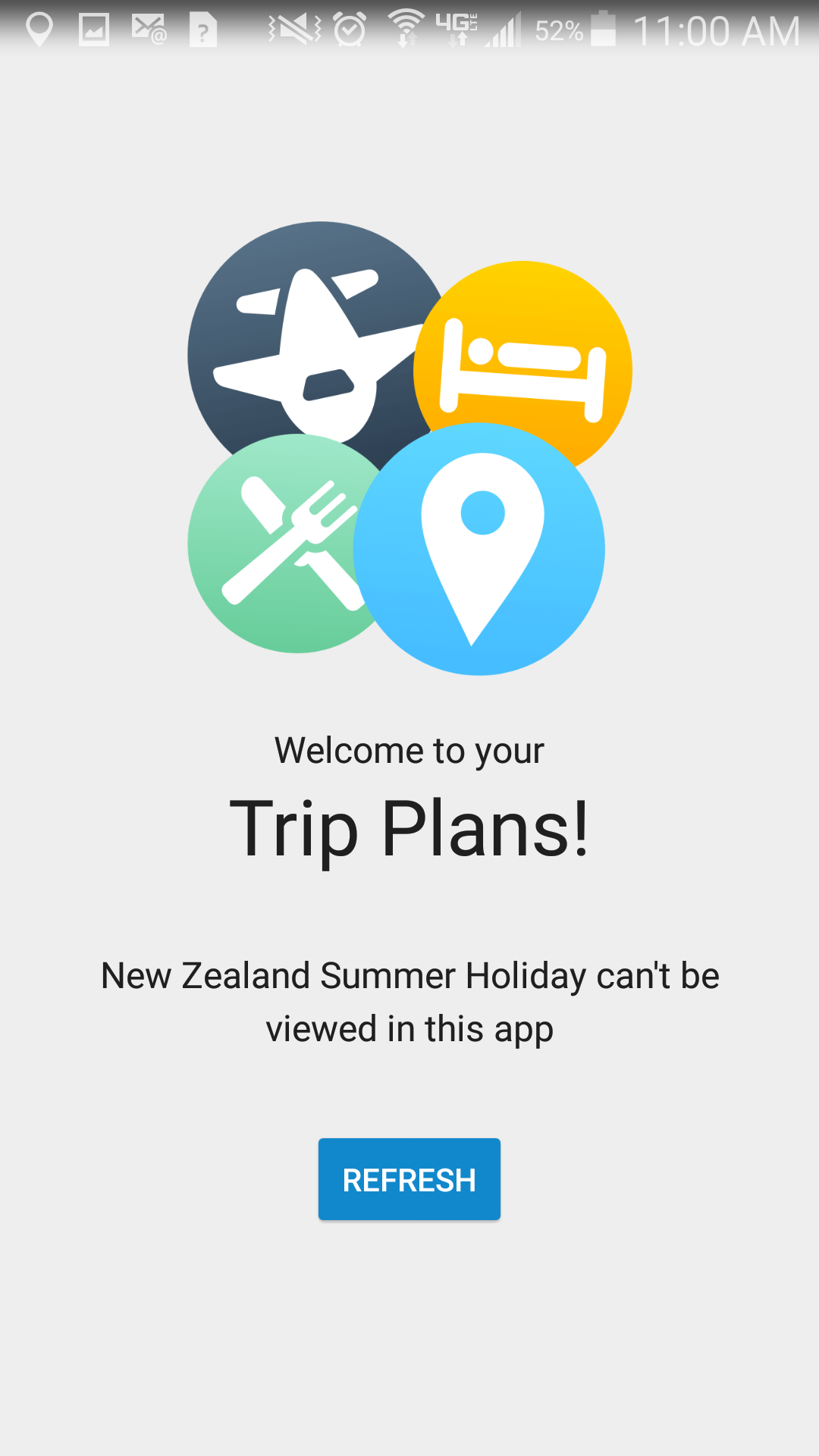Viewport: 819px width, 1456px height.
Task: Click the Welcome to your label
Action: (409, 749)
